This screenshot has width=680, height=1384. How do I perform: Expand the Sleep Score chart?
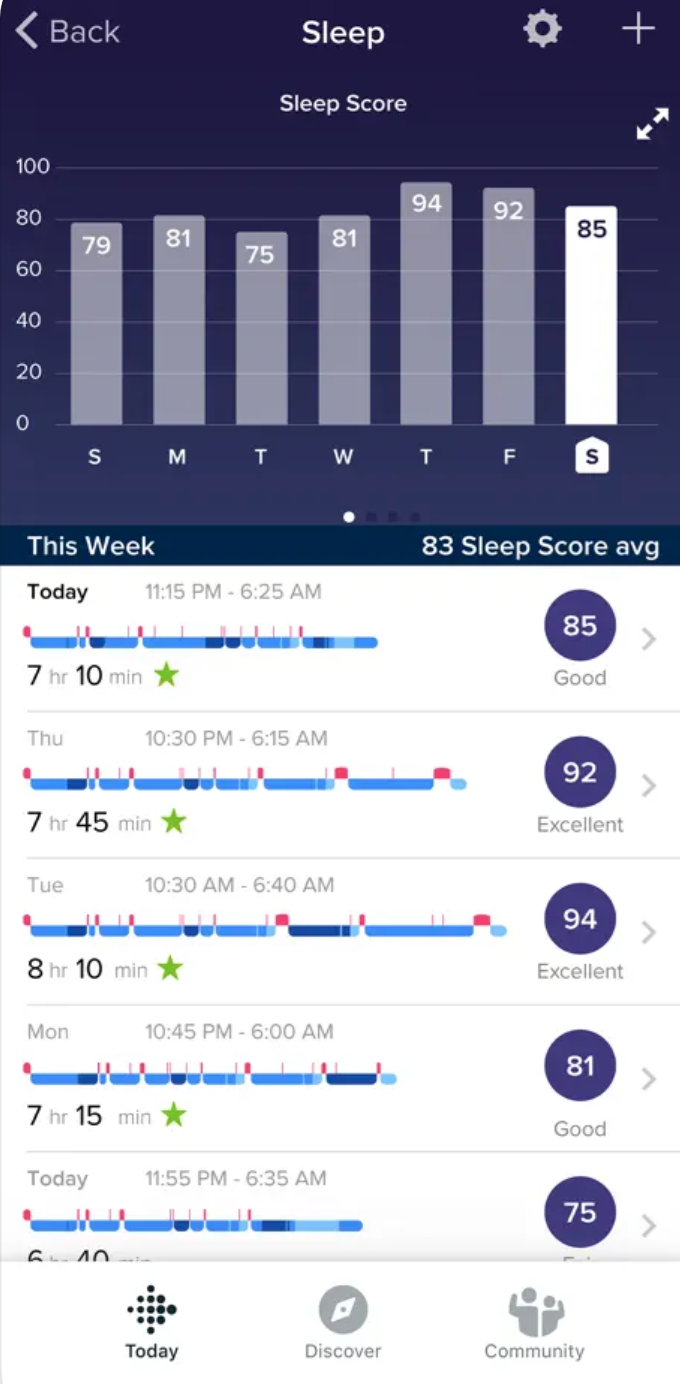(652, 125)
